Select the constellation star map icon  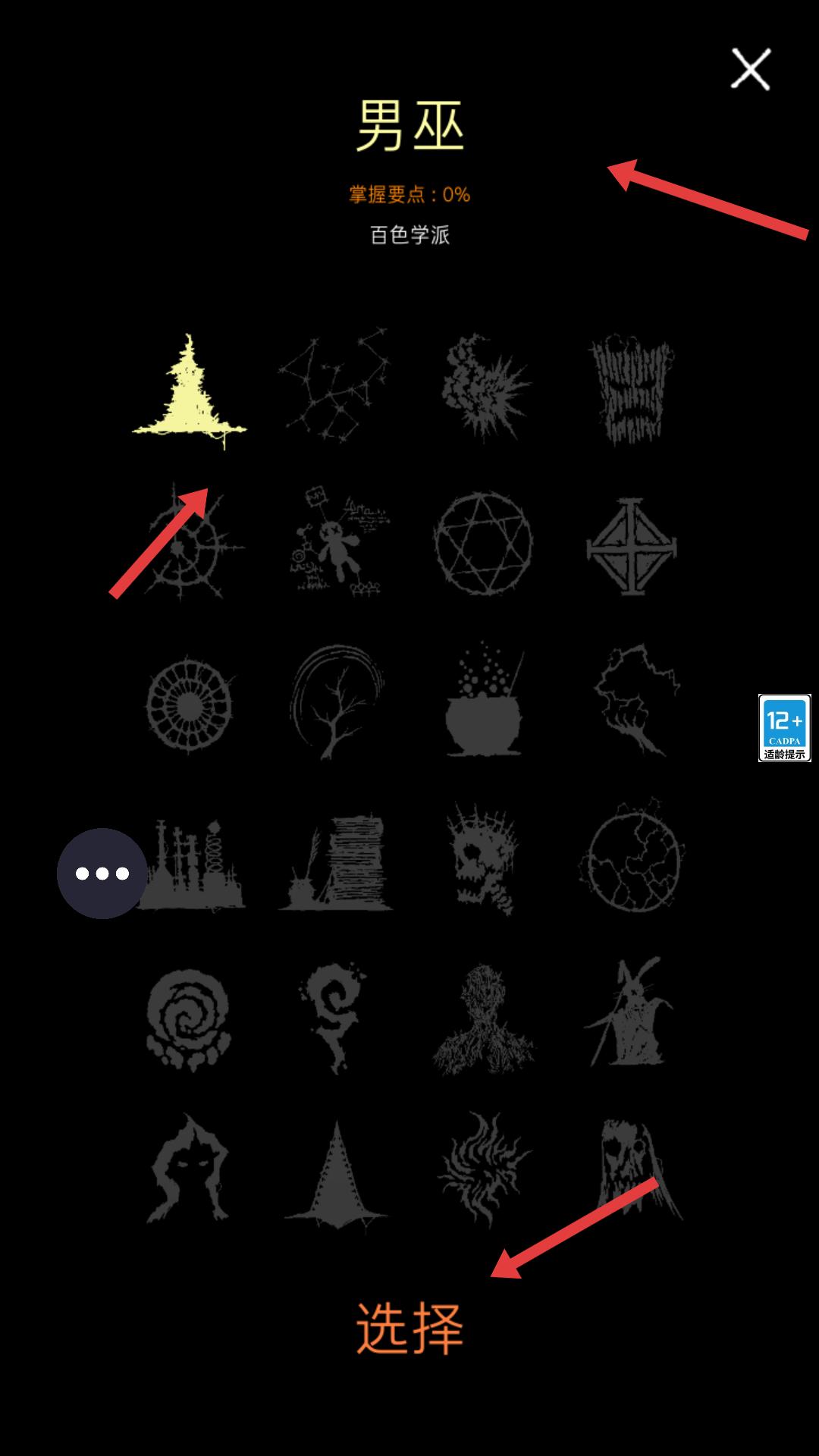(335, 387)
